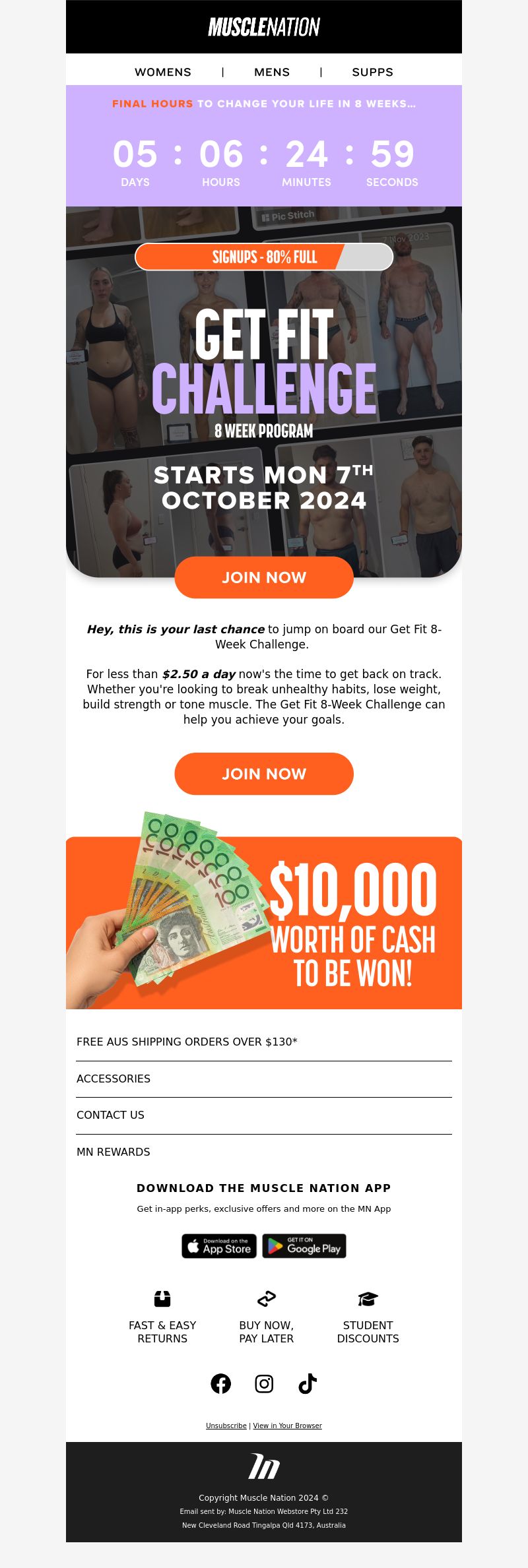The image size is (528, 1568).
Task: Open Muscle Nation's TikTok profile
Action: coord(308,1383)
